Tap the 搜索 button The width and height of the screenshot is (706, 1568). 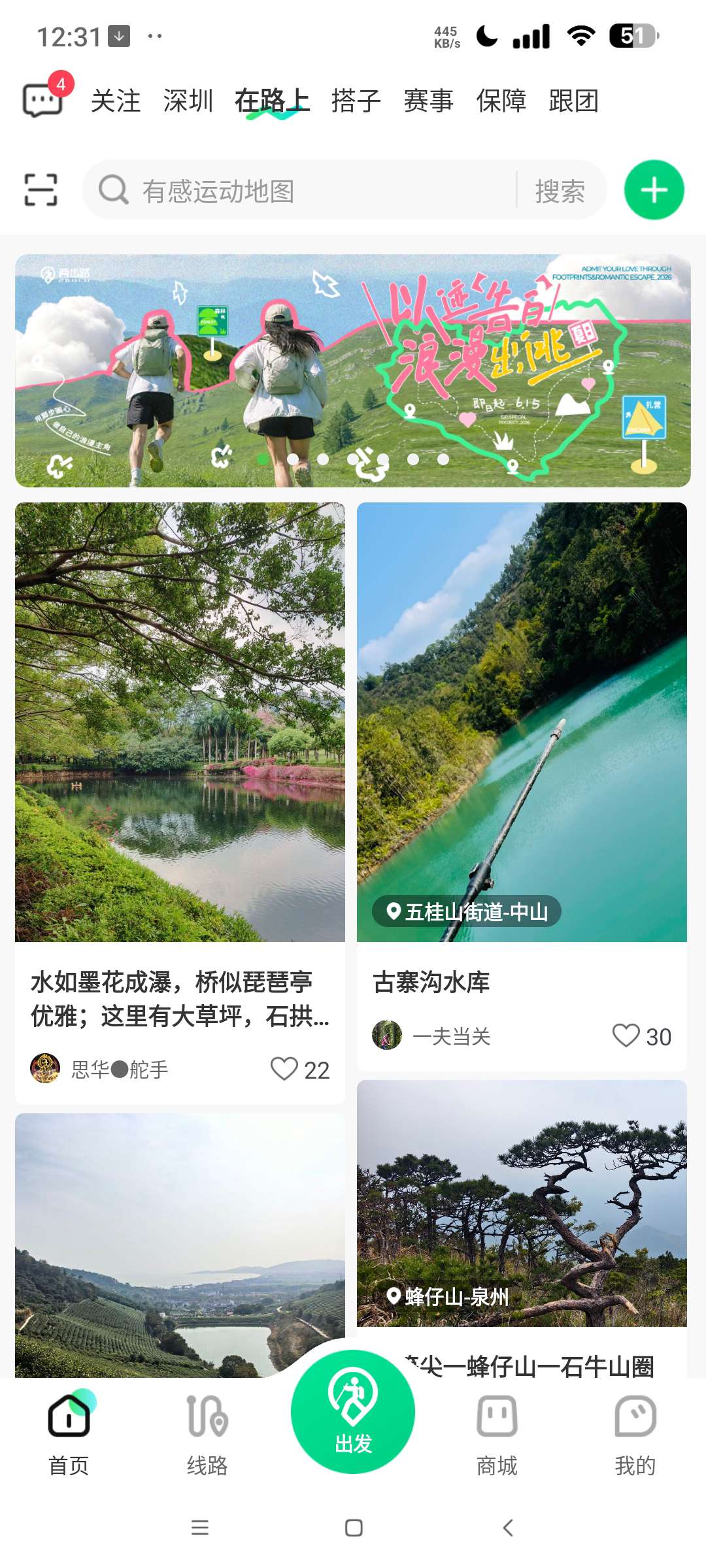pyautogui.click(x=560, y=191)
